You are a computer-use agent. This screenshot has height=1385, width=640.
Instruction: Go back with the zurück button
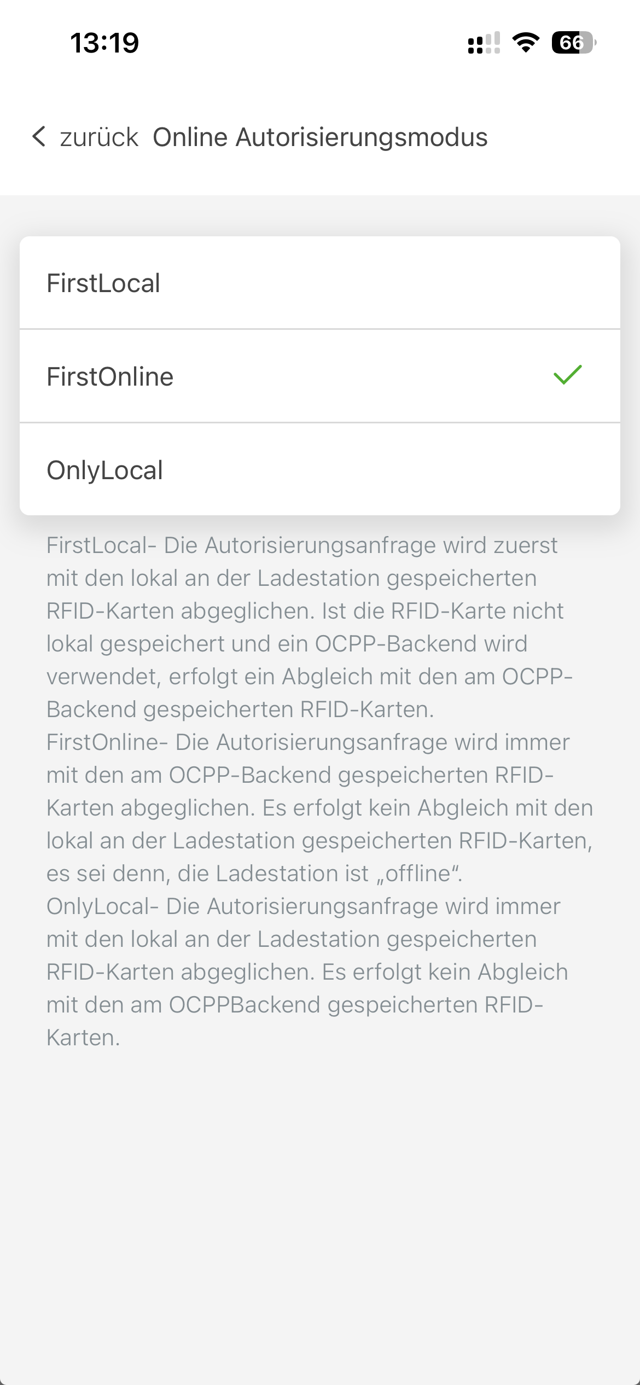click(85, 137)
